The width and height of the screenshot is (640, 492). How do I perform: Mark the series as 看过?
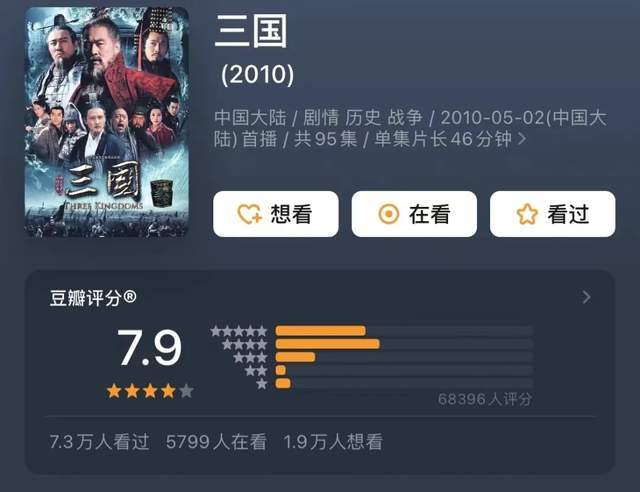tap(552, 214)
